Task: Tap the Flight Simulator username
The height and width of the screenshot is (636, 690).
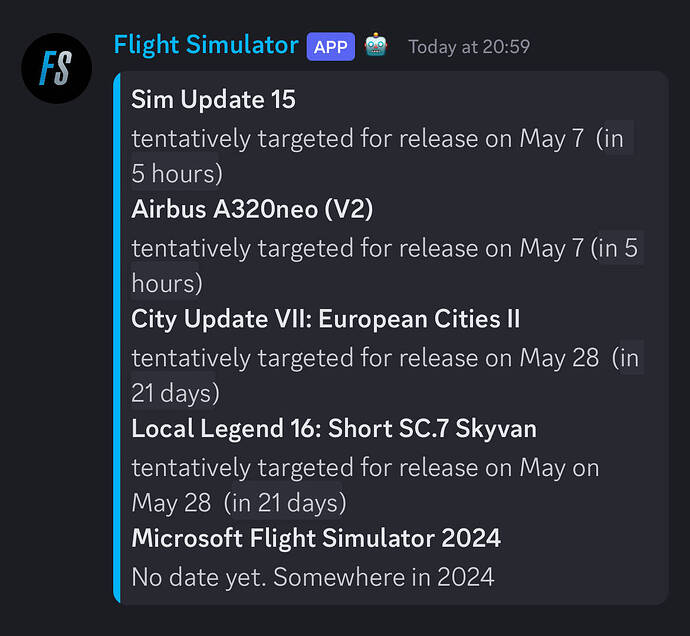Action: 206,45
